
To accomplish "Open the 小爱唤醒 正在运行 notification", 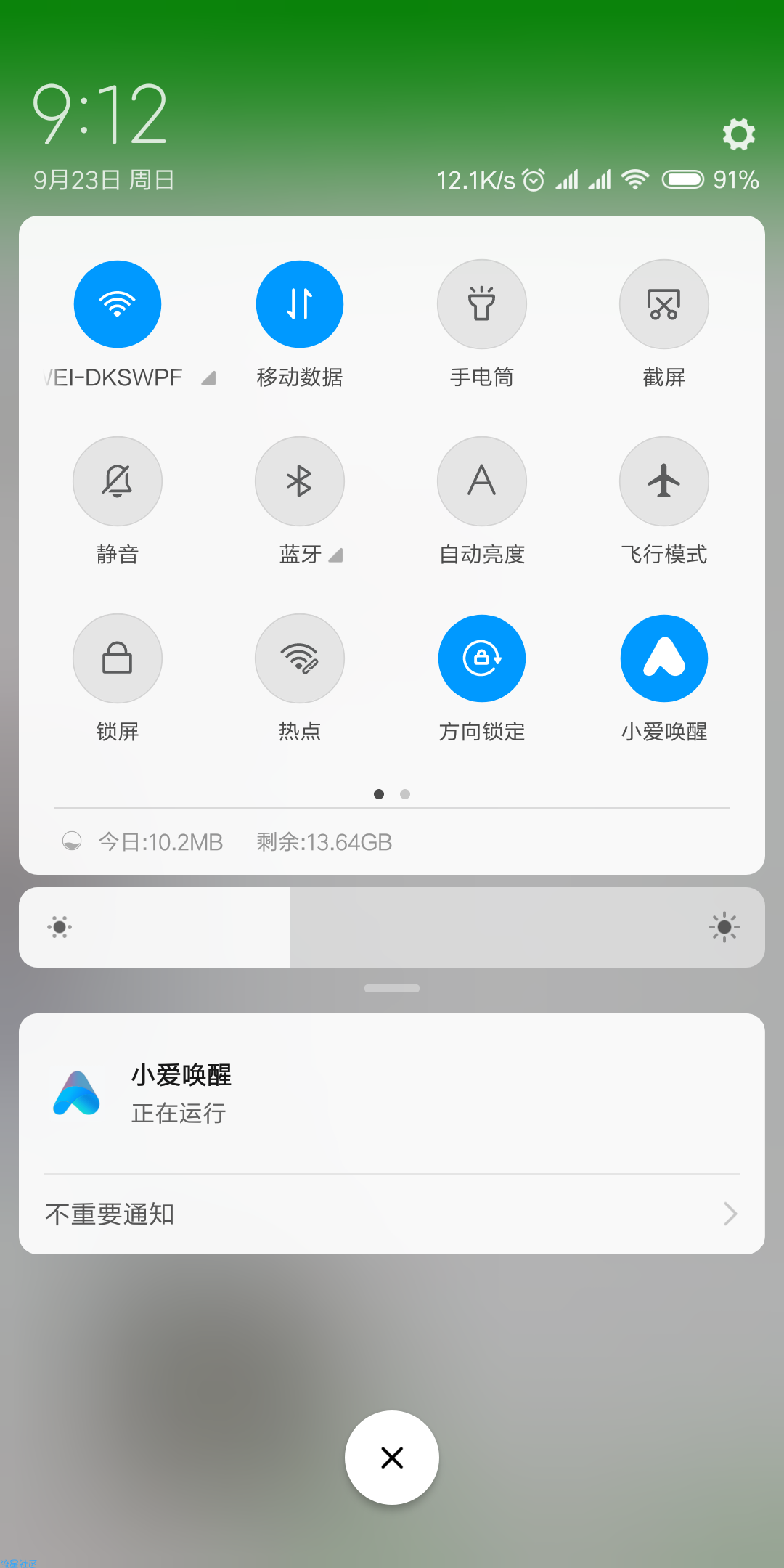I will [x=392, y=1094].
